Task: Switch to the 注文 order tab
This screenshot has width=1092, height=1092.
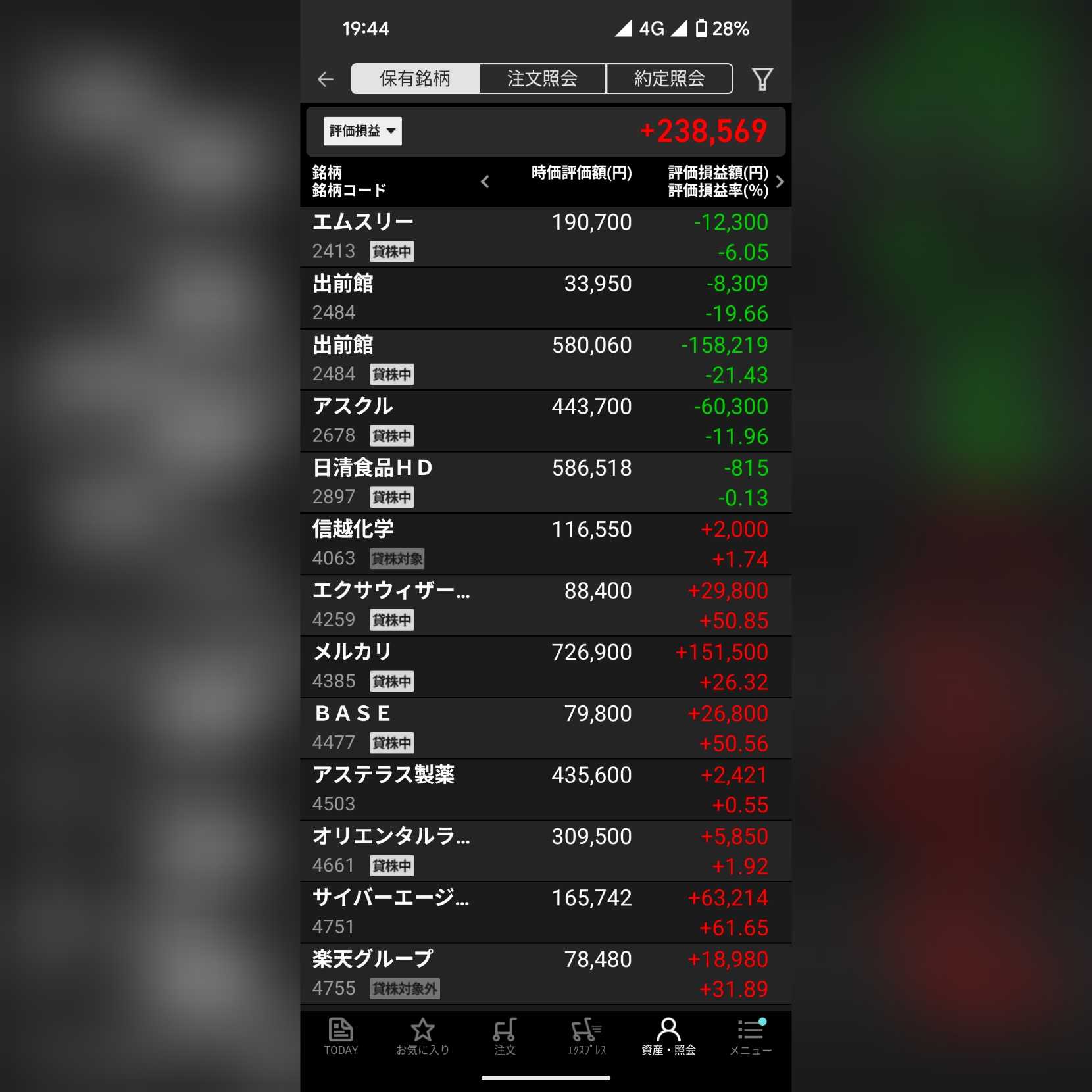Action: [x=505, y=1037]
